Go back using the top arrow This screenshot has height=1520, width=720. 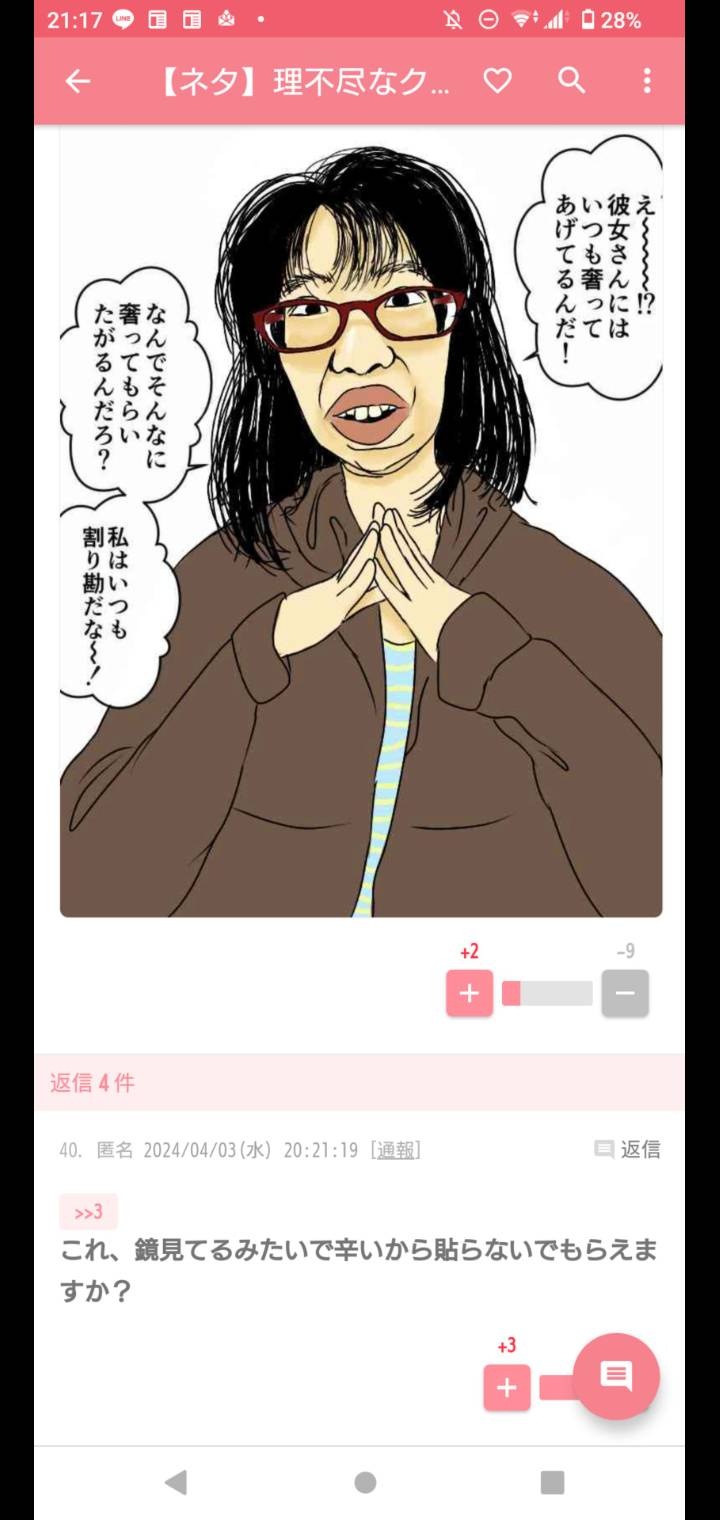pos(78,82)
